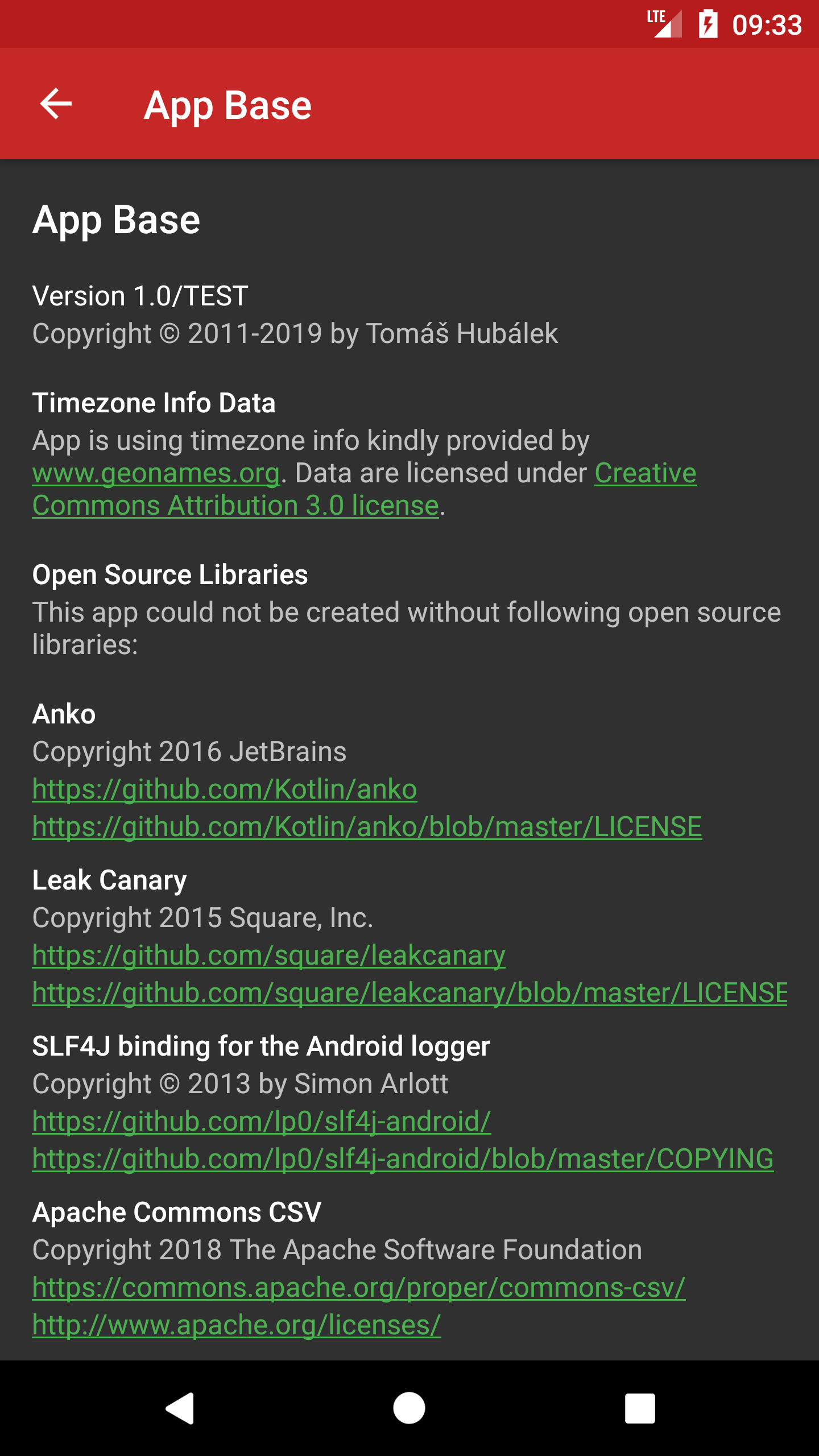Open the www.geonames.org link

pos(156,473)
